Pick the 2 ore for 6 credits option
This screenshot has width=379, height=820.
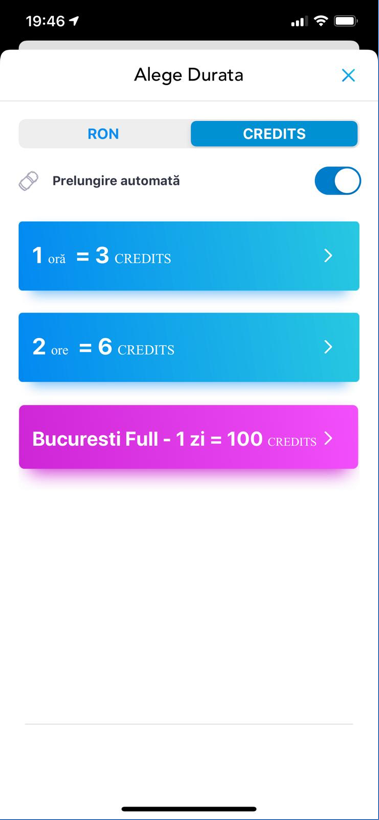click(x=189, y=347)
